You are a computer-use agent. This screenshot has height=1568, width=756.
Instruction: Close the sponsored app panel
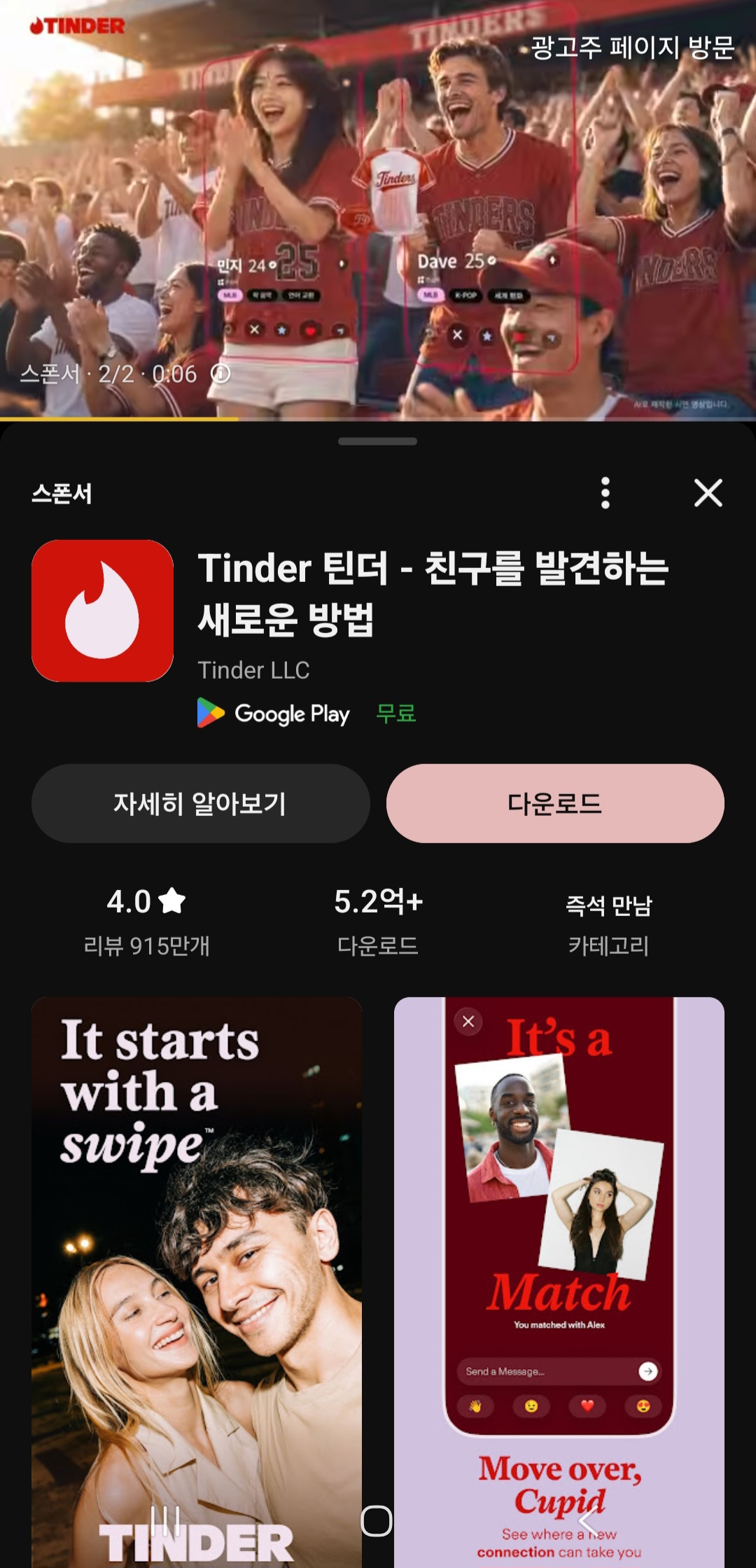(x=708, y=493)
